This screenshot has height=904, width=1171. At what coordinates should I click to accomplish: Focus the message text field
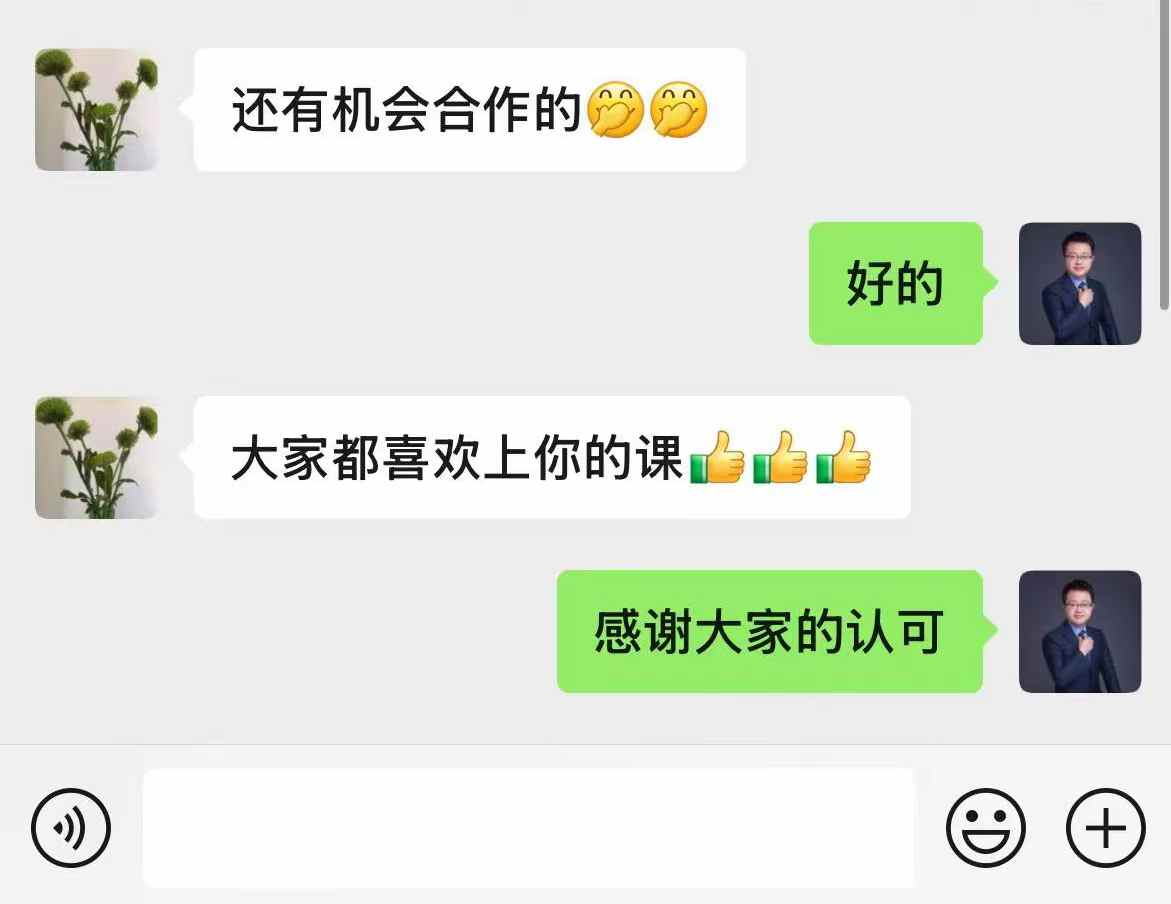528,827
